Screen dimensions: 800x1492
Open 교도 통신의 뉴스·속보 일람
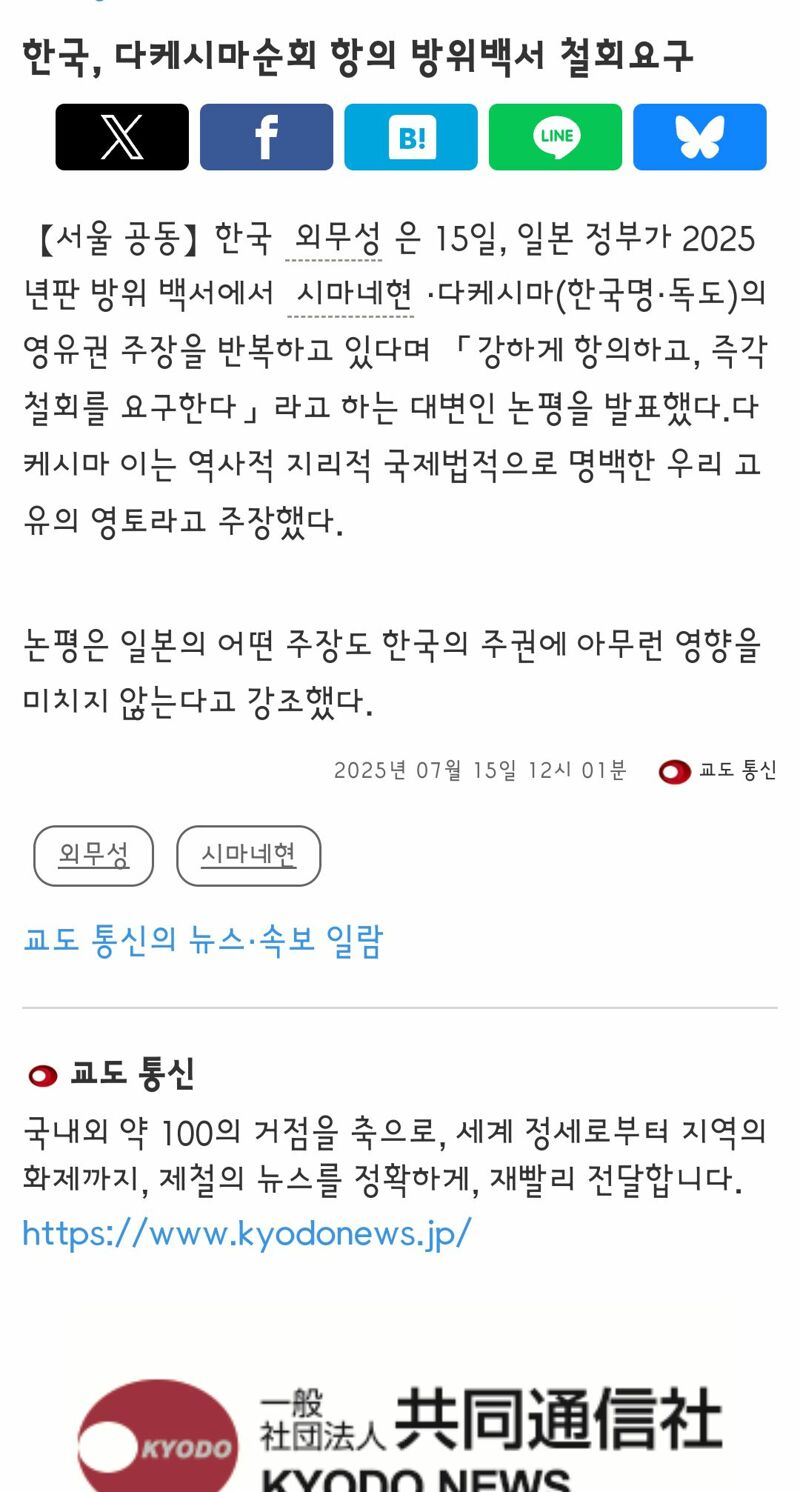tap(203, 941)
